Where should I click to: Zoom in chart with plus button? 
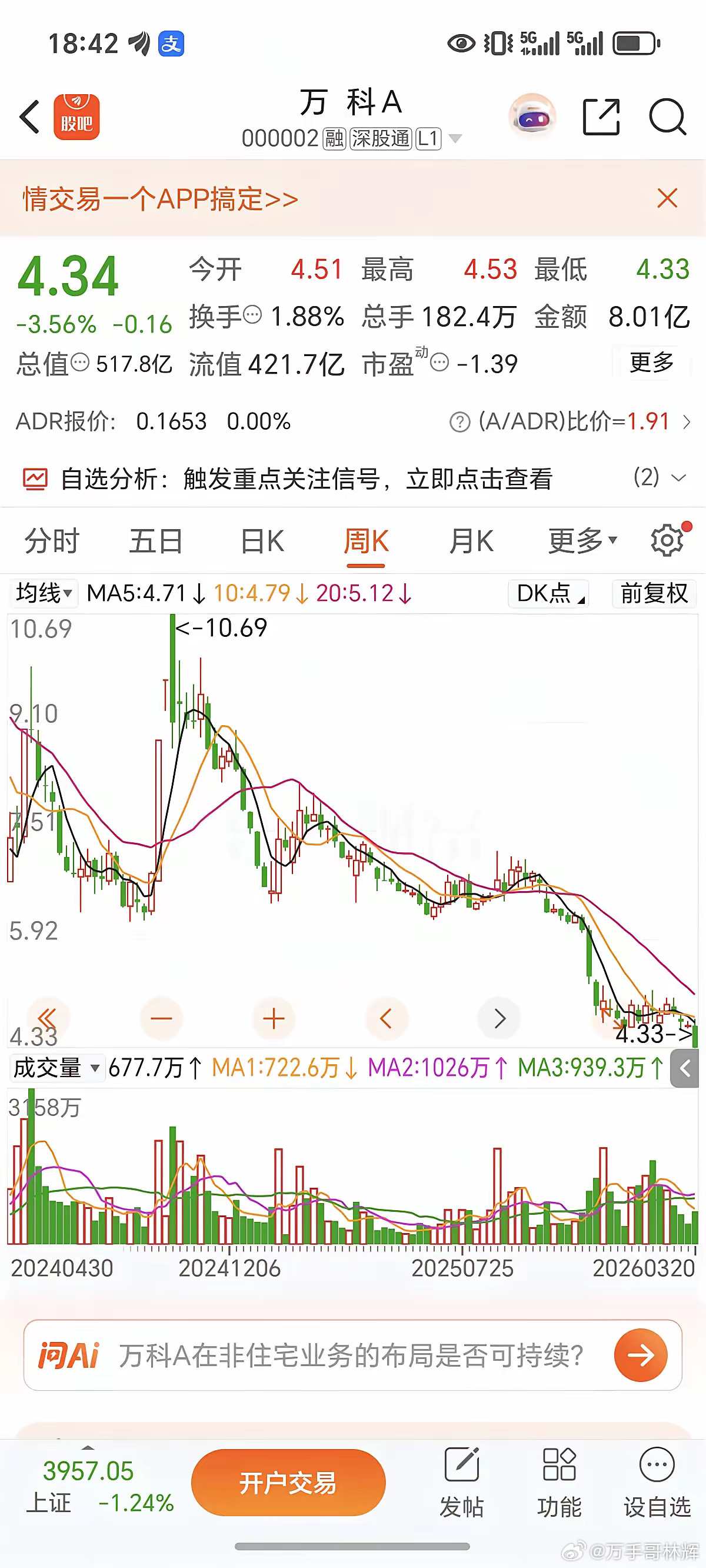tap(274, 1018)
